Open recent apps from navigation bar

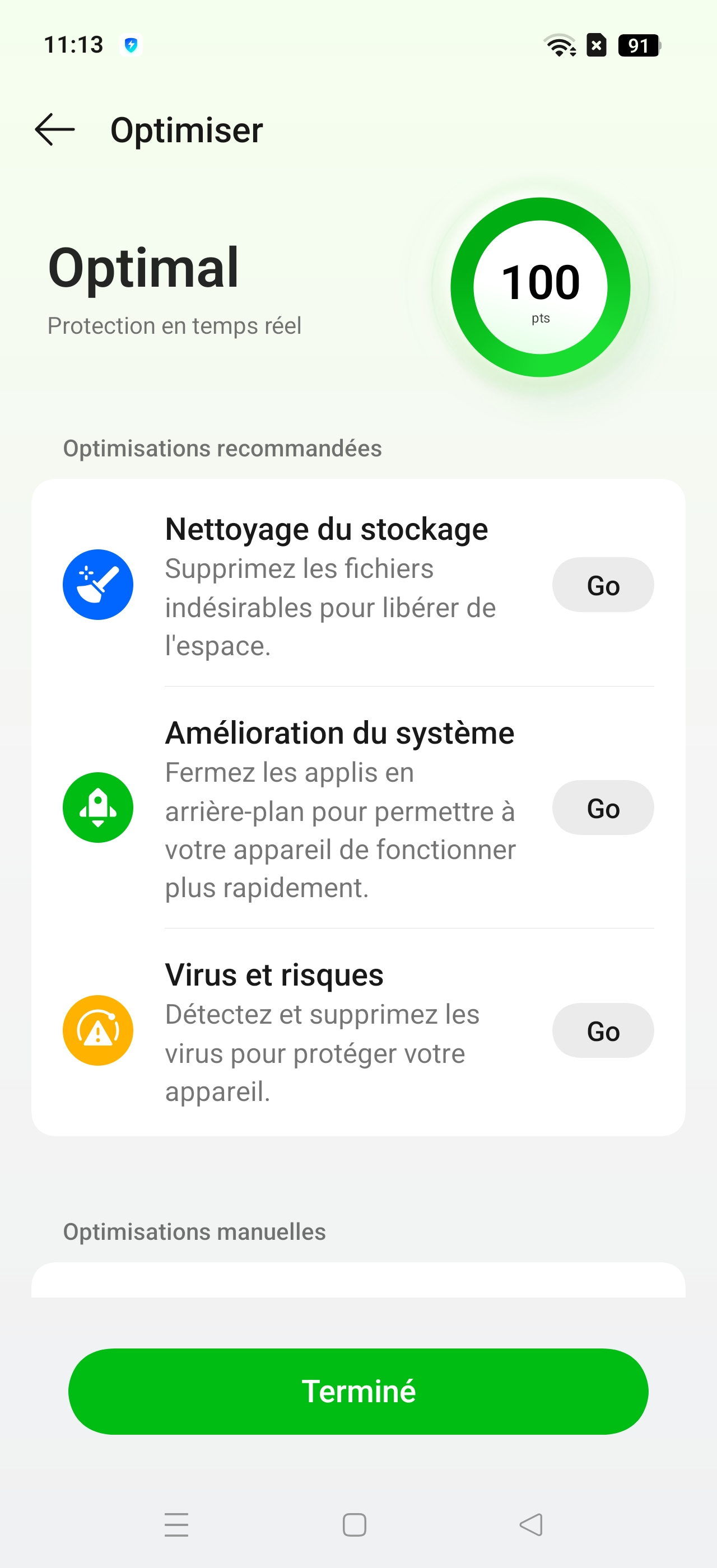[x=176, y=1525]
